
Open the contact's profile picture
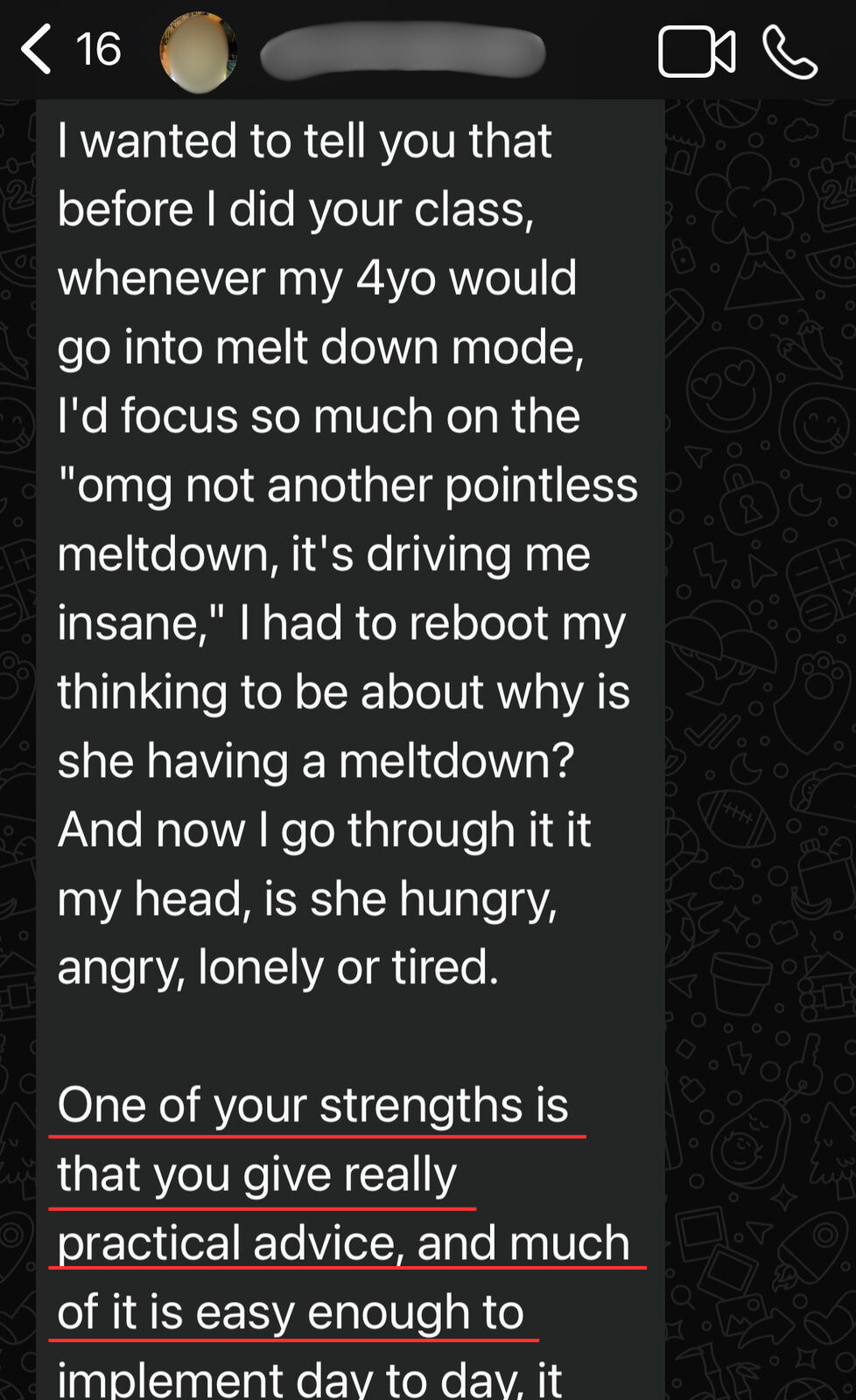click(199, 52)
